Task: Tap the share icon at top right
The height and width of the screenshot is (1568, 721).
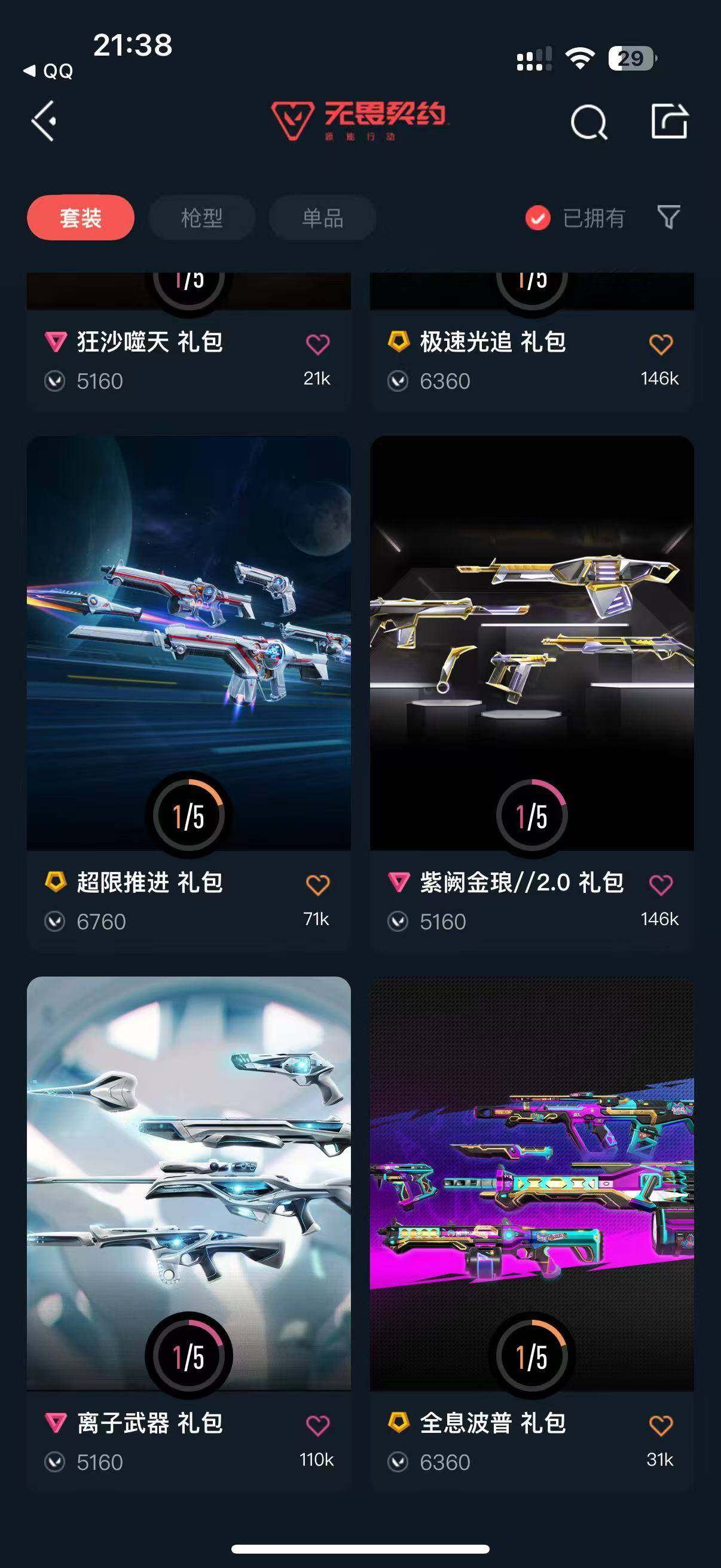Action: (x=669, y=121)
